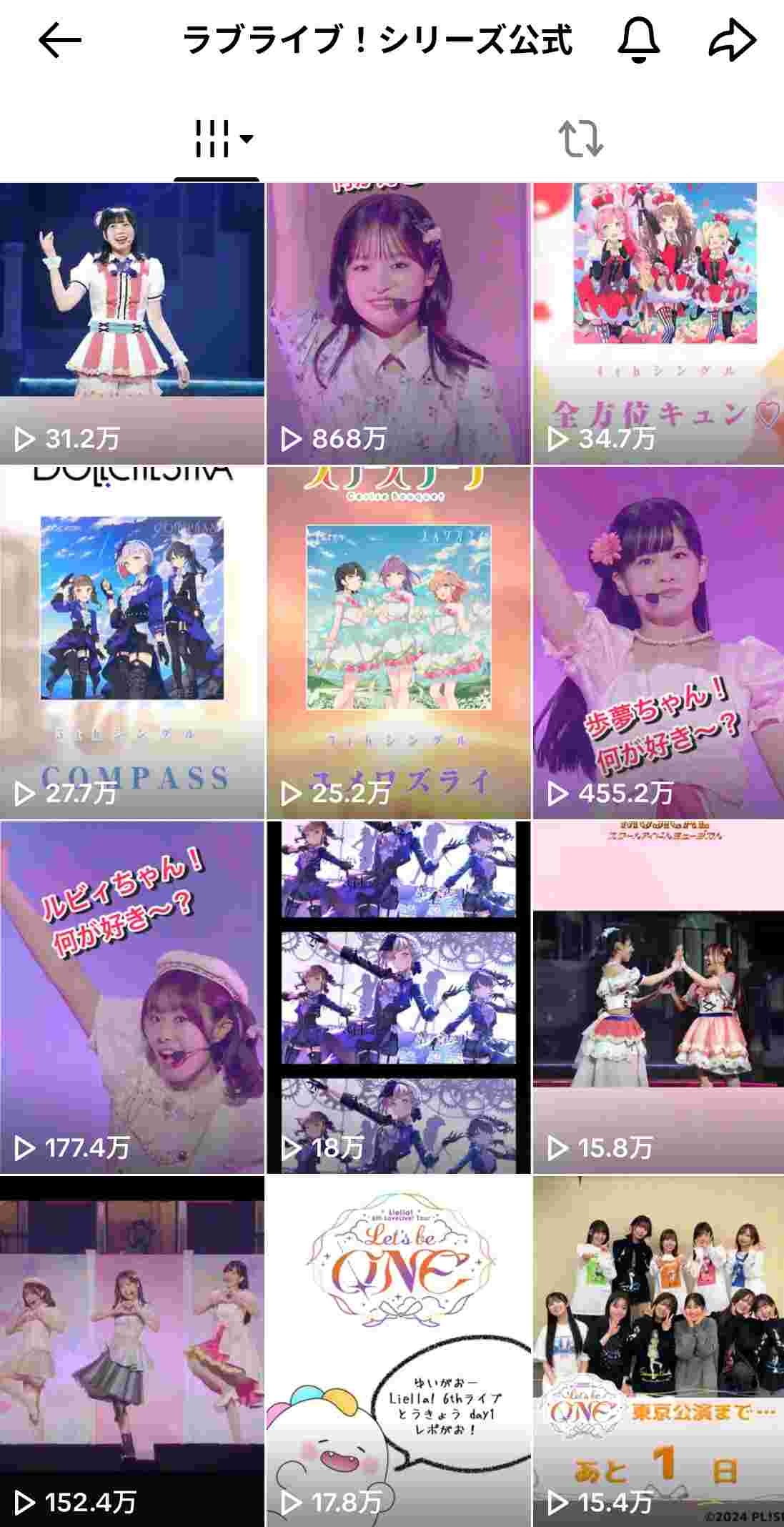This screenshot has height=1527, width=784.
Task: Open the notifications bell
Action: click(x=638, y=40)
